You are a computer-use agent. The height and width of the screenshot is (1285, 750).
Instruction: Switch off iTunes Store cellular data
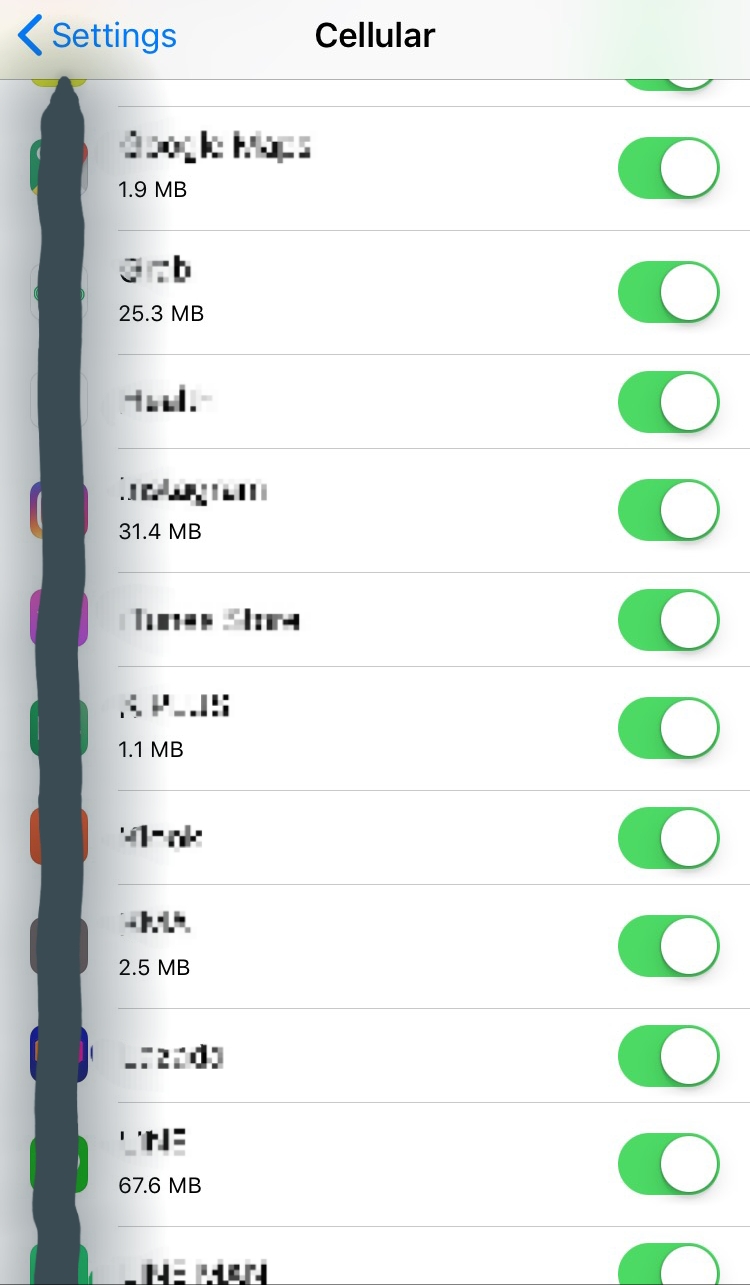click(668, 619)
